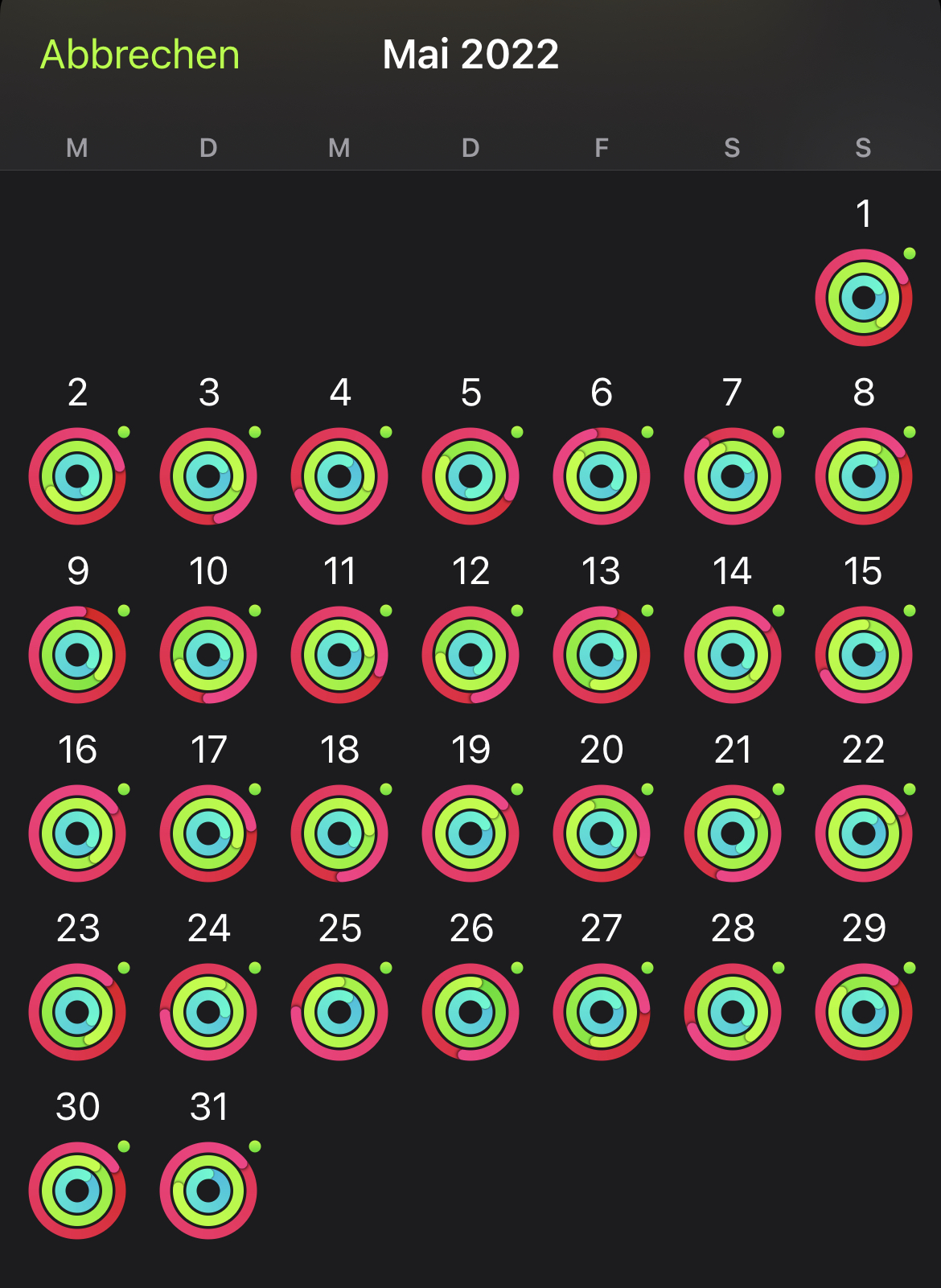The height and width of the screenshot is (1288, 941).
Task: Select May 26 activity rings
Action: 470,1012
